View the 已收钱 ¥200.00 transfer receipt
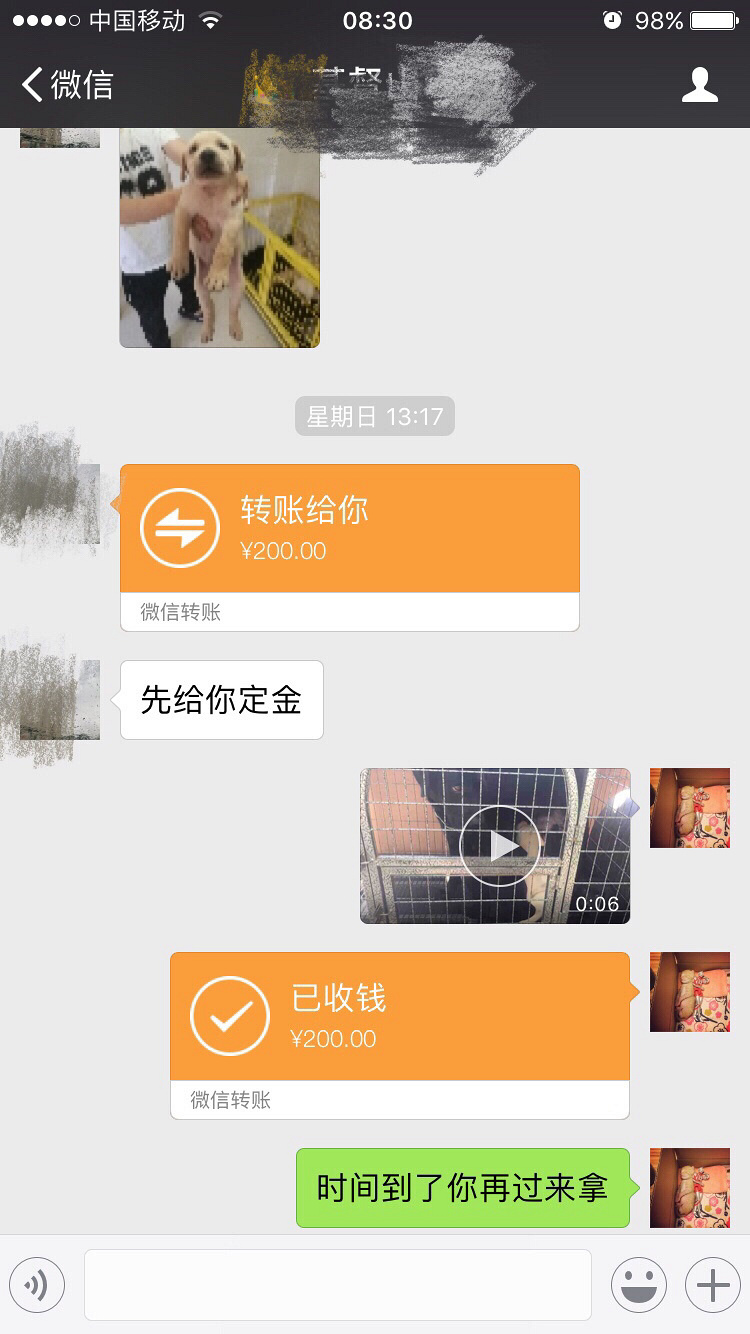The width and height of the screenshot is (750, 1334). click(x=399, y=1018)
